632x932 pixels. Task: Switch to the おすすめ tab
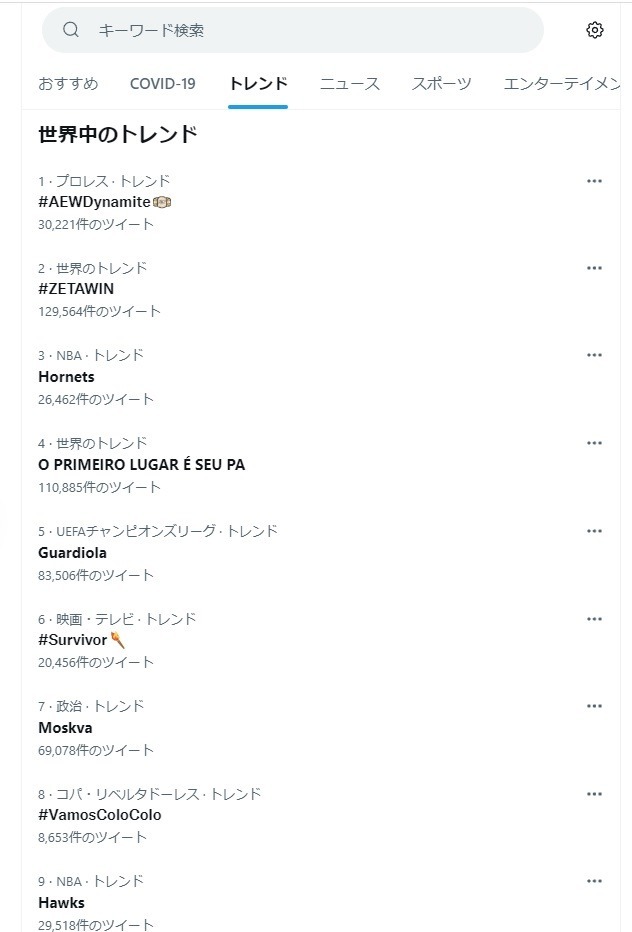coord(68,84)
